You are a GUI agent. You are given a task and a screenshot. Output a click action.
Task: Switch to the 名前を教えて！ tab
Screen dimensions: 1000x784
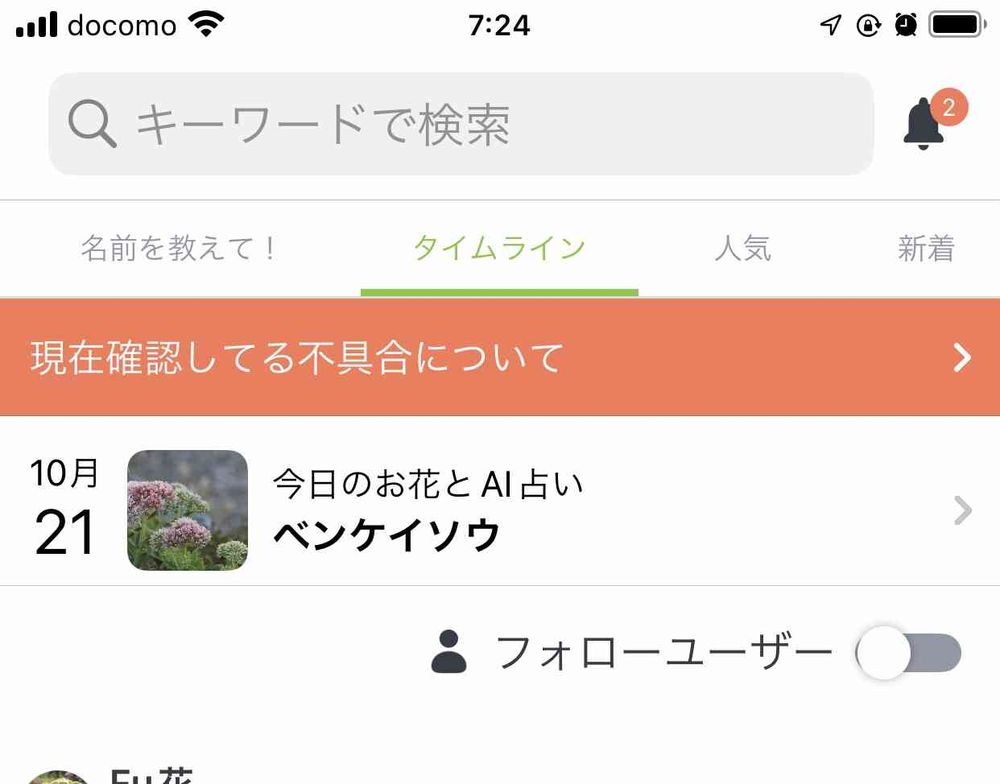pos(180,248)
